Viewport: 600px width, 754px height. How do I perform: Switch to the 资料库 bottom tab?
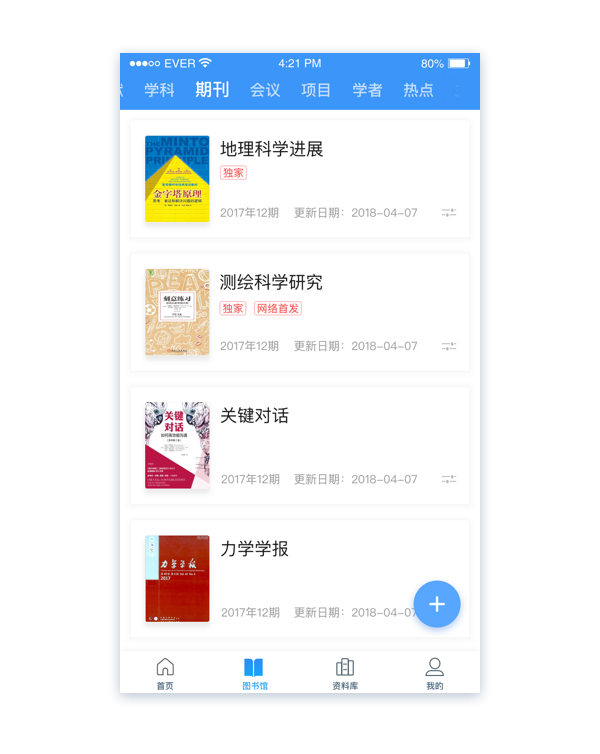point(345,674)
